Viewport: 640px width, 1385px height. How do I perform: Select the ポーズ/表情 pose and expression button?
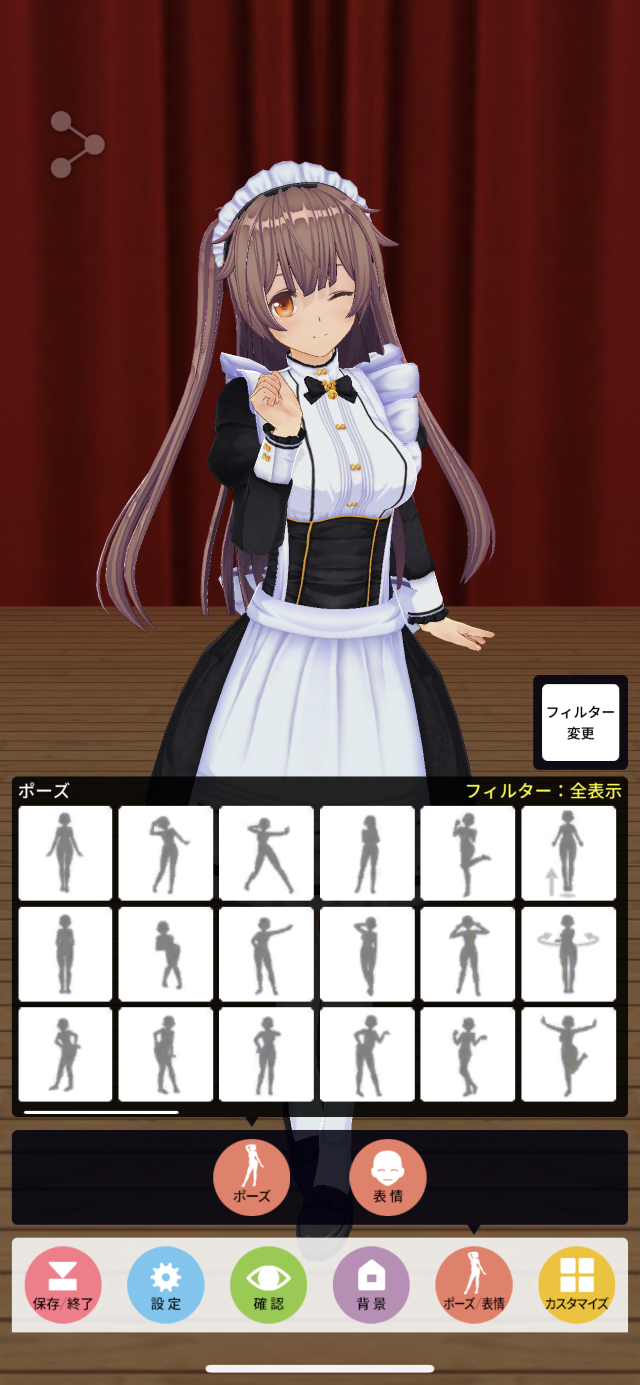[474, 1285]
